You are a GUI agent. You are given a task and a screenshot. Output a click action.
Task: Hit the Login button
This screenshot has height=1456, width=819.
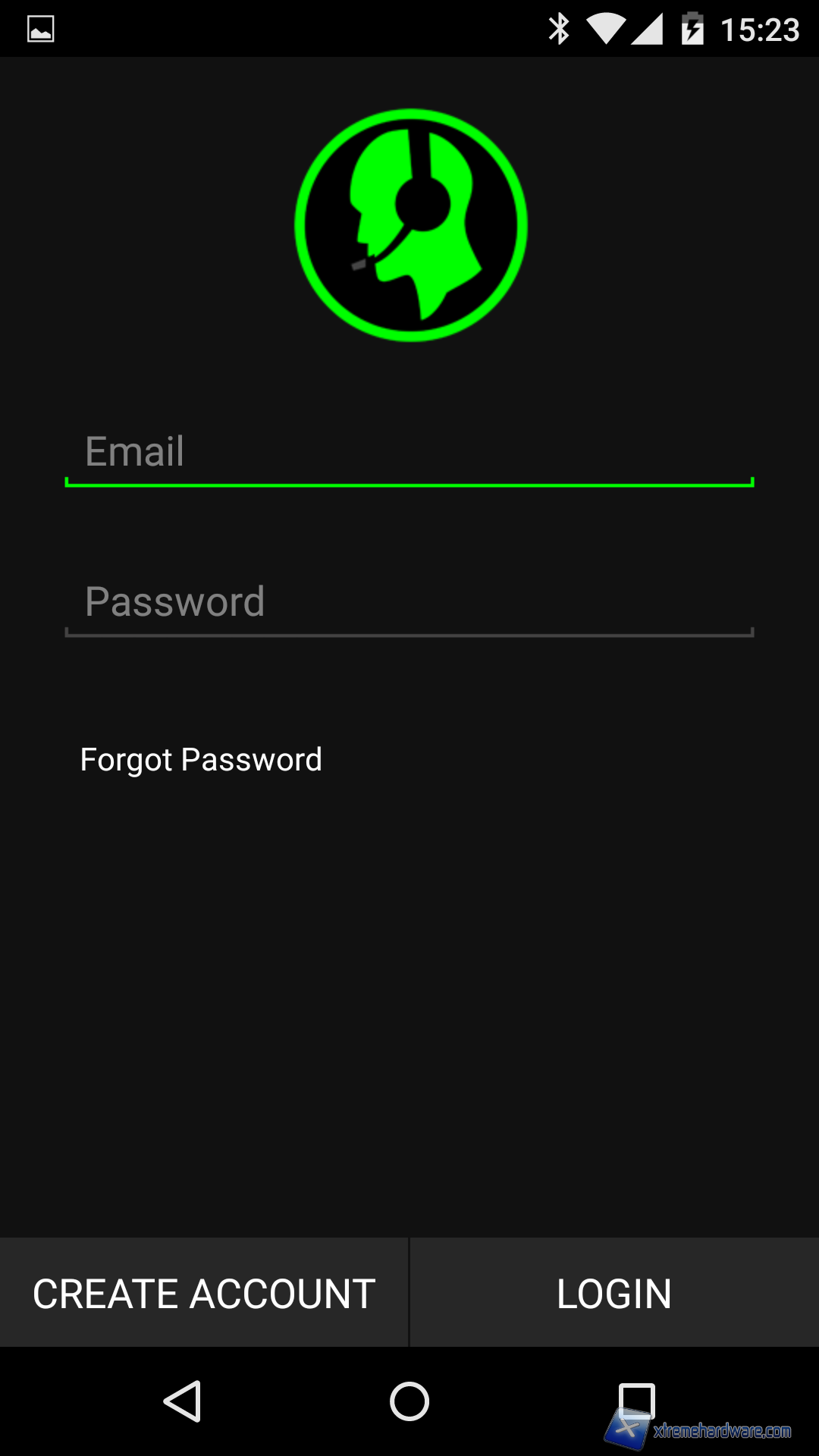[614, 1294]
